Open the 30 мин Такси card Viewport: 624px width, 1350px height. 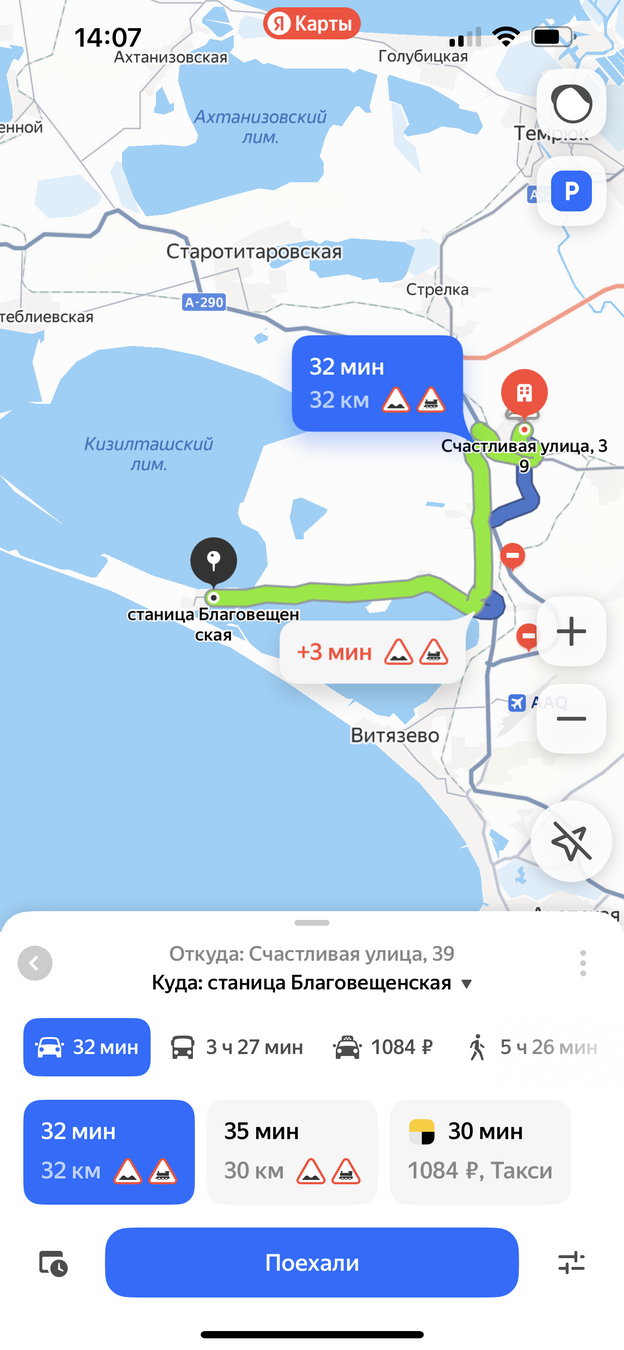click(480, 1151)
